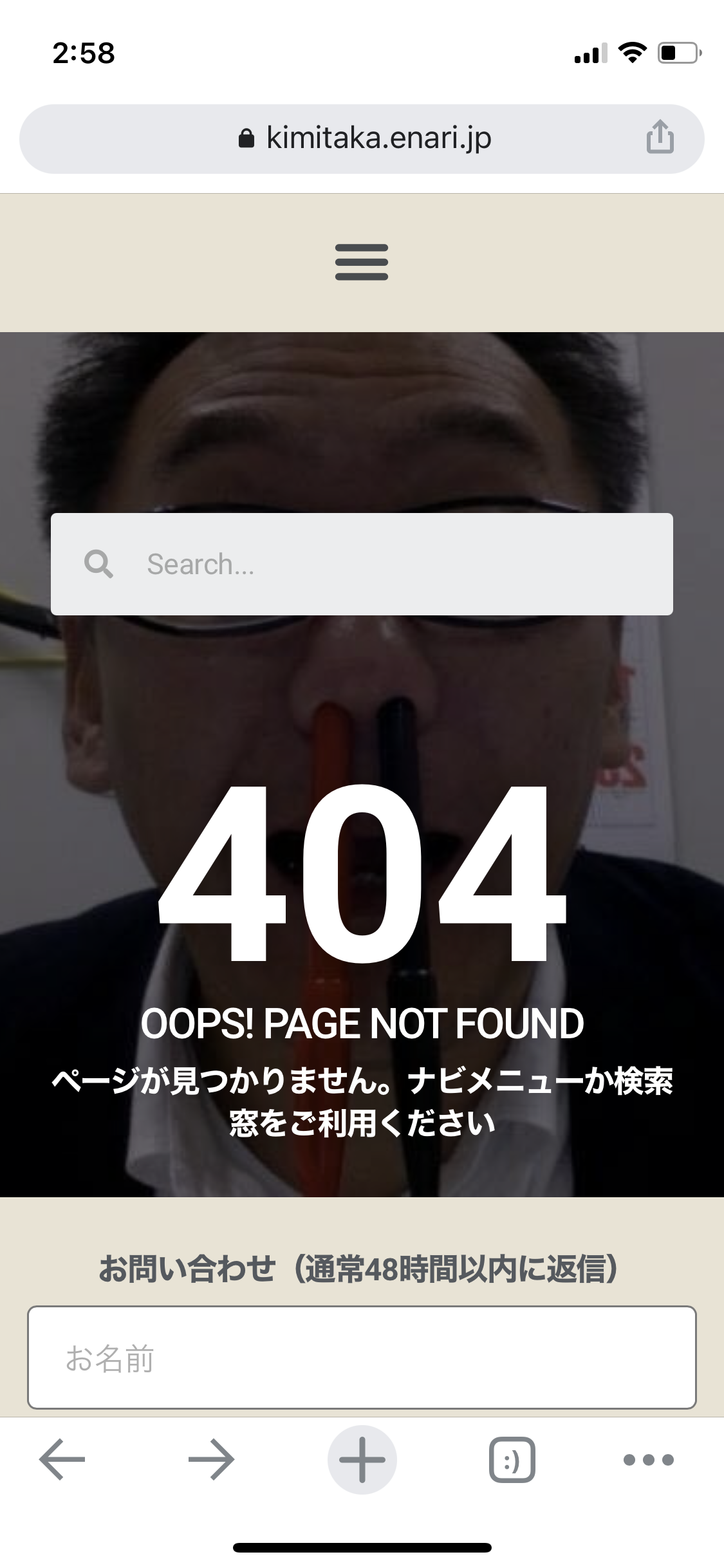Enter text in the お名前 field
The width and height of the screenshot is (724, 1568).
tap(362, 1358)
